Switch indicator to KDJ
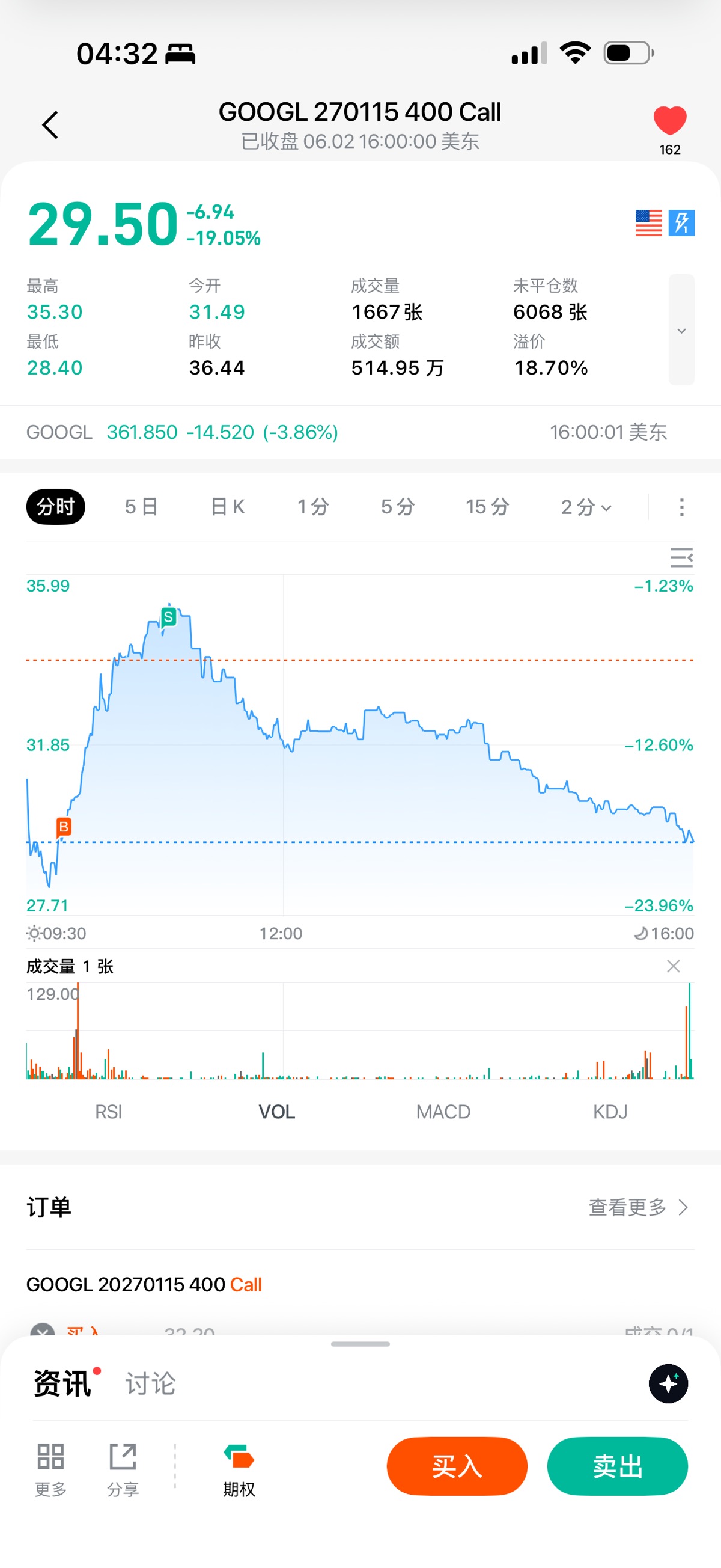Screen dimensions: 721x1568 (610, 1112)
